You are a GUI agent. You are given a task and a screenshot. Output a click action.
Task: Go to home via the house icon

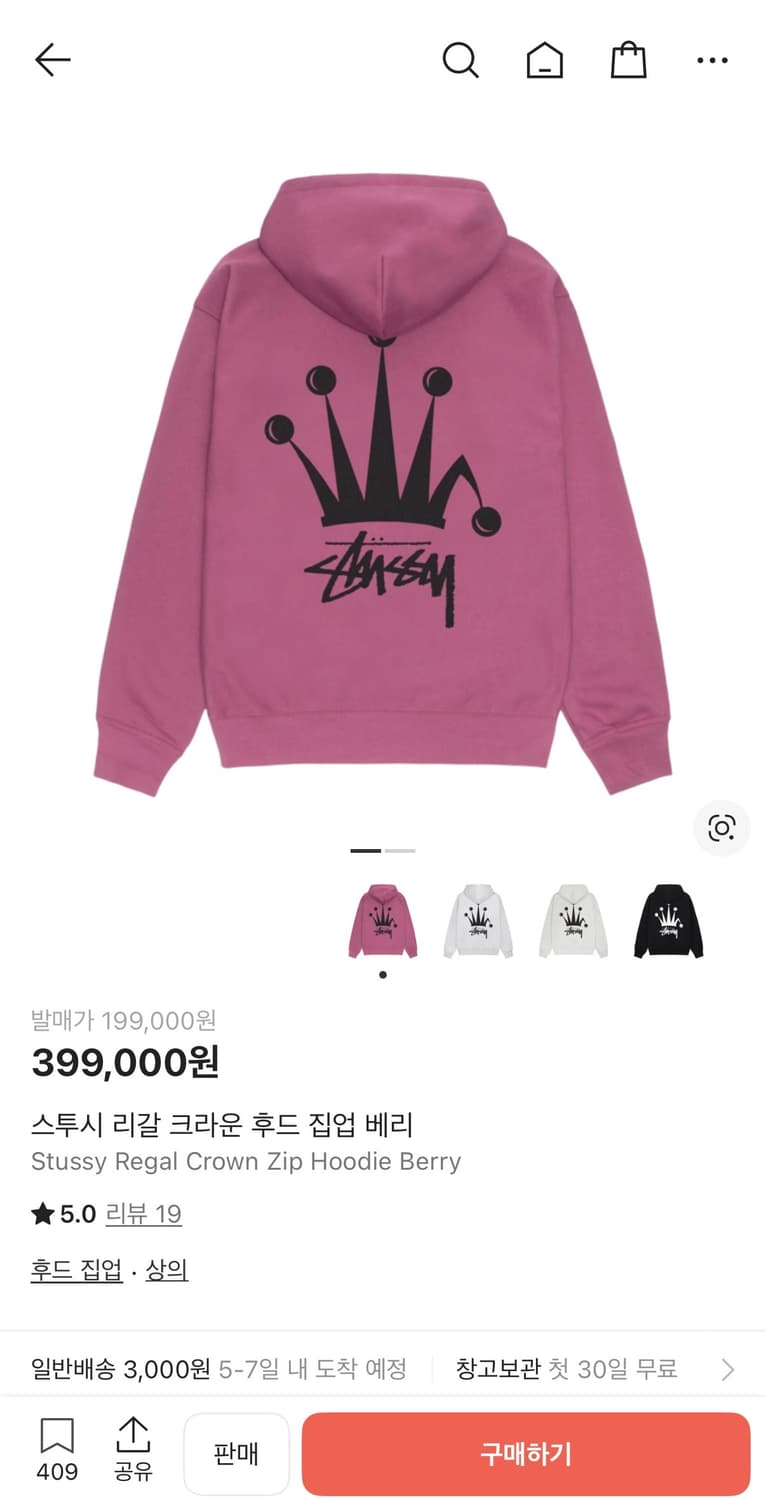click(545, 60)
